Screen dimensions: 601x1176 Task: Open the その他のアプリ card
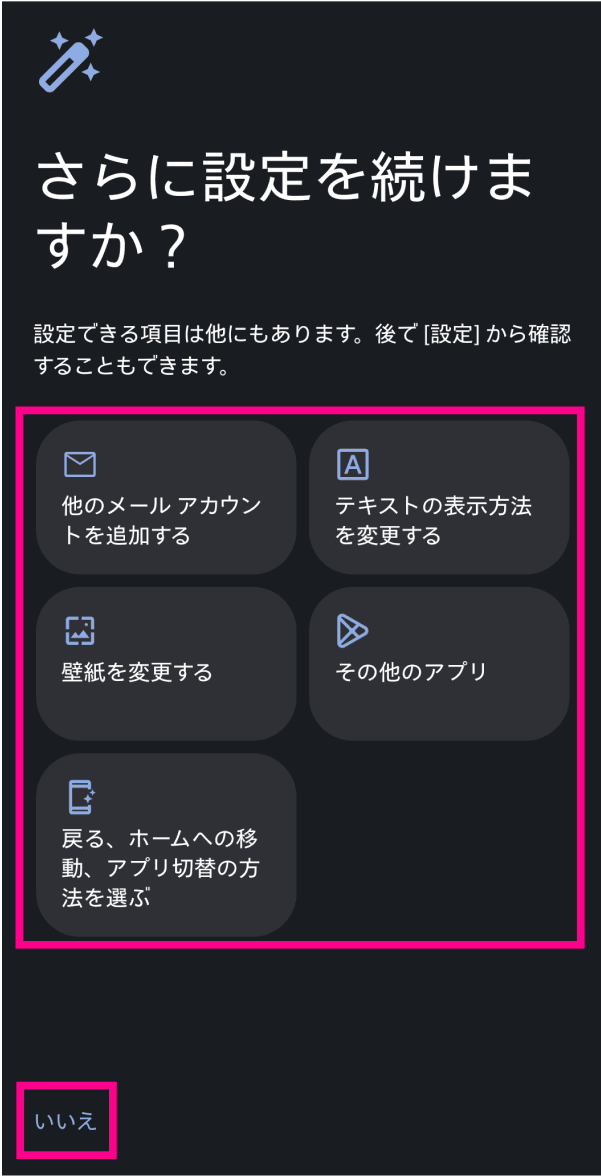(x=439, y=663)
